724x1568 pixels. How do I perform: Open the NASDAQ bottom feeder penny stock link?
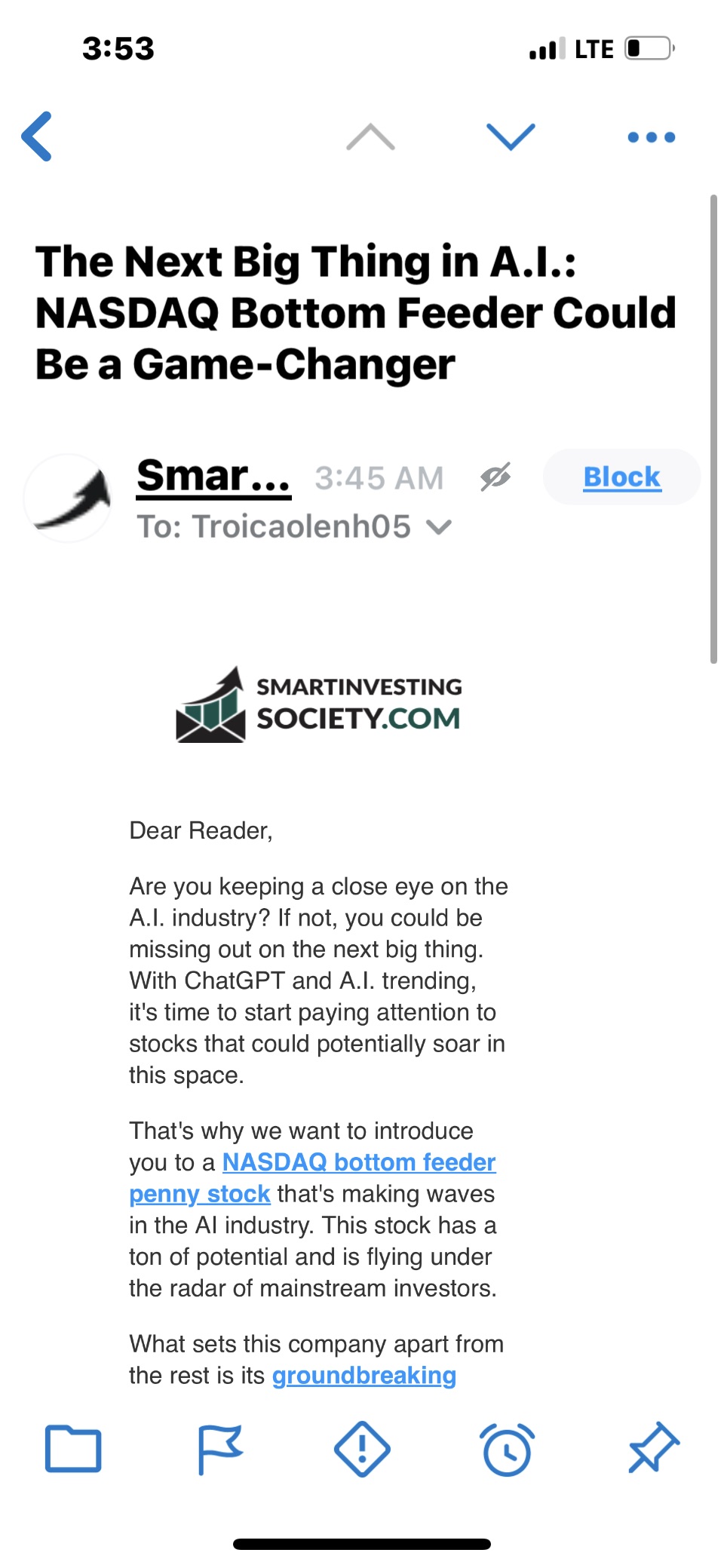pyautogui.click(x=358, y=1163)
